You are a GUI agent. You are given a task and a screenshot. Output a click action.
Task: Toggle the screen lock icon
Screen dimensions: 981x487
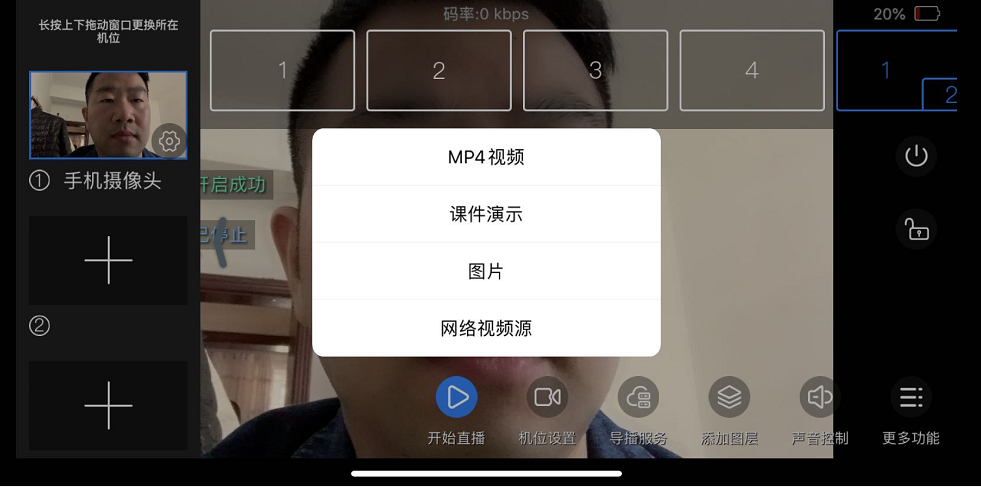click(x=916, y=230)
